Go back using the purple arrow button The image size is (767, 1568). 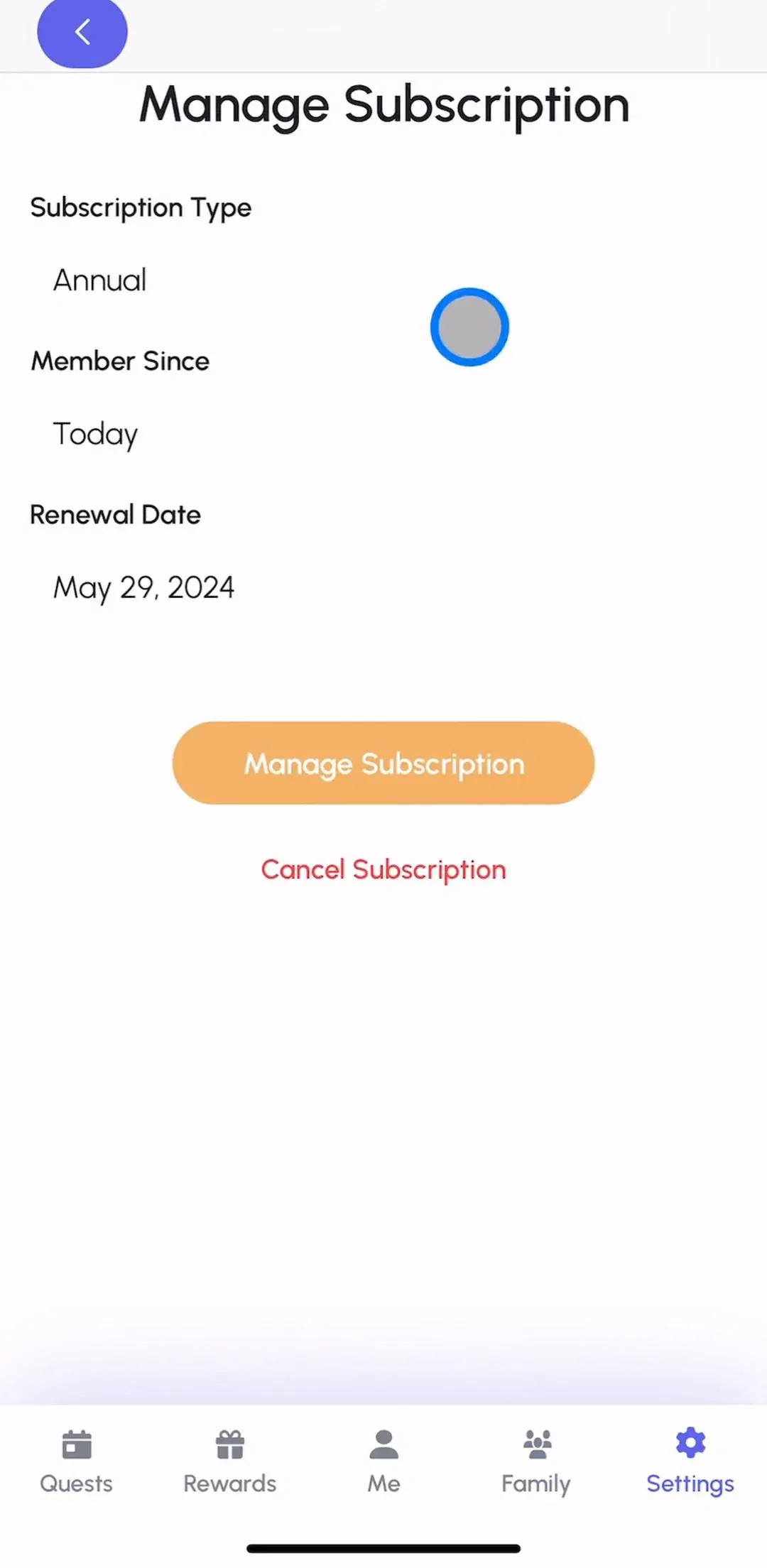pyautogui.click(x=82, y=32)
